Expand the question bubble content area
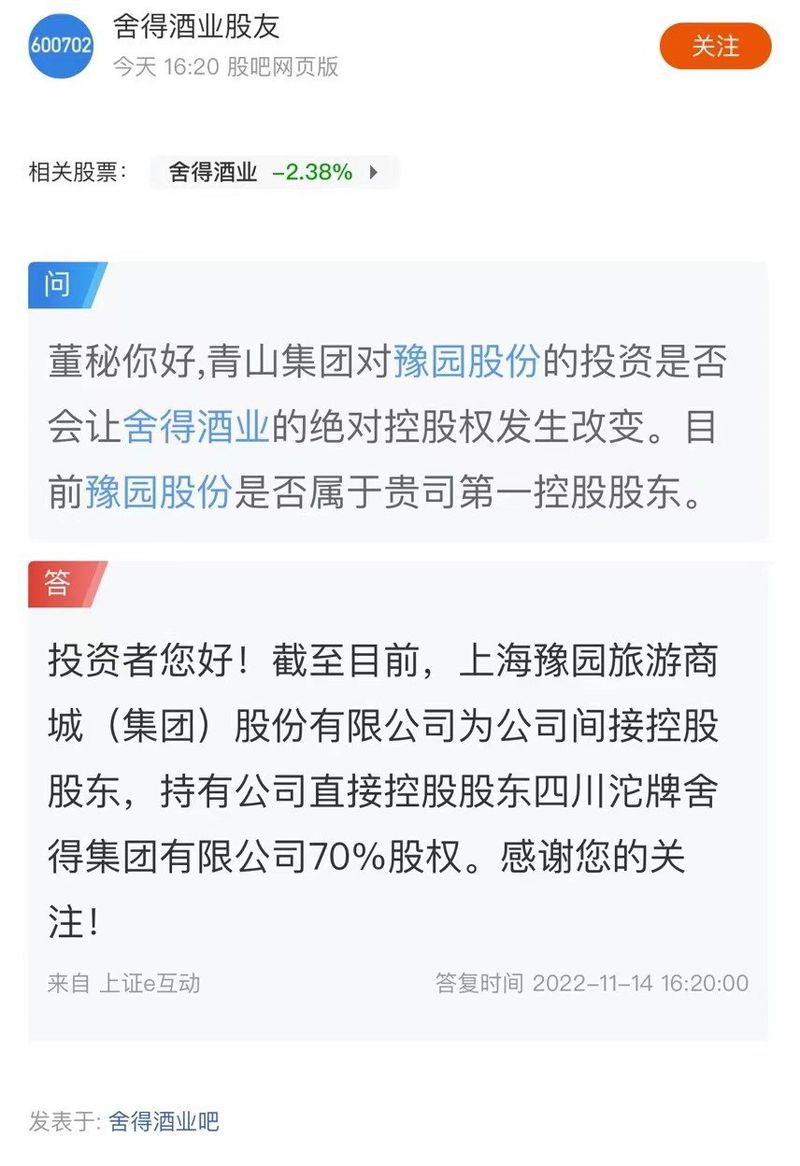800x1166 pixels. (x=400, y=425)
